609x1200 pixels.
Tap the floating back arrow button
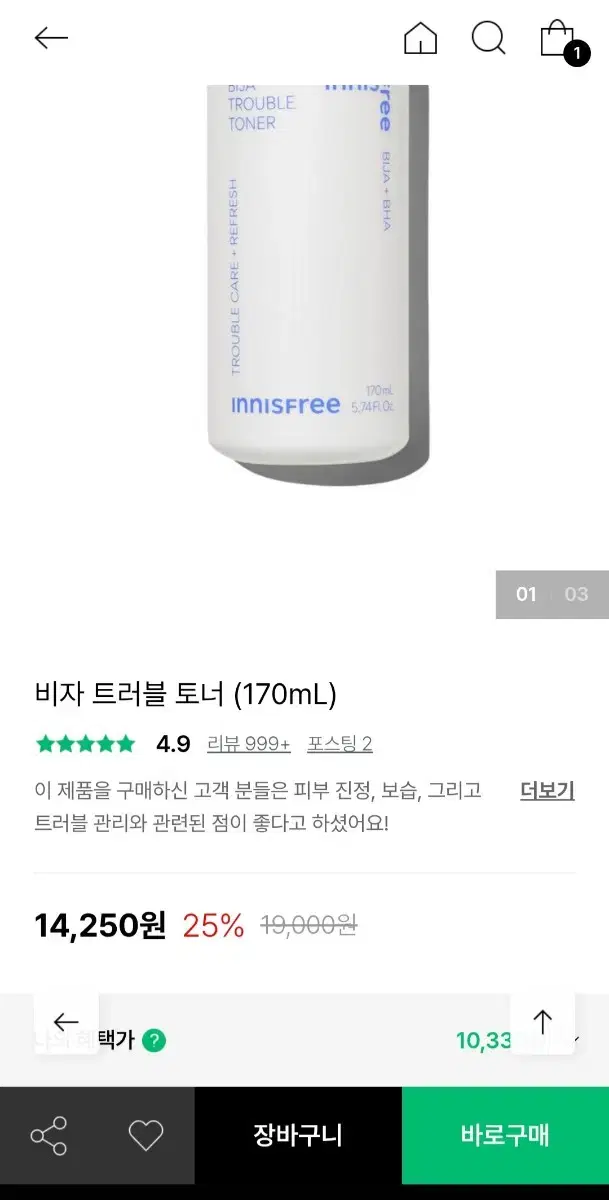point(66,1022)
